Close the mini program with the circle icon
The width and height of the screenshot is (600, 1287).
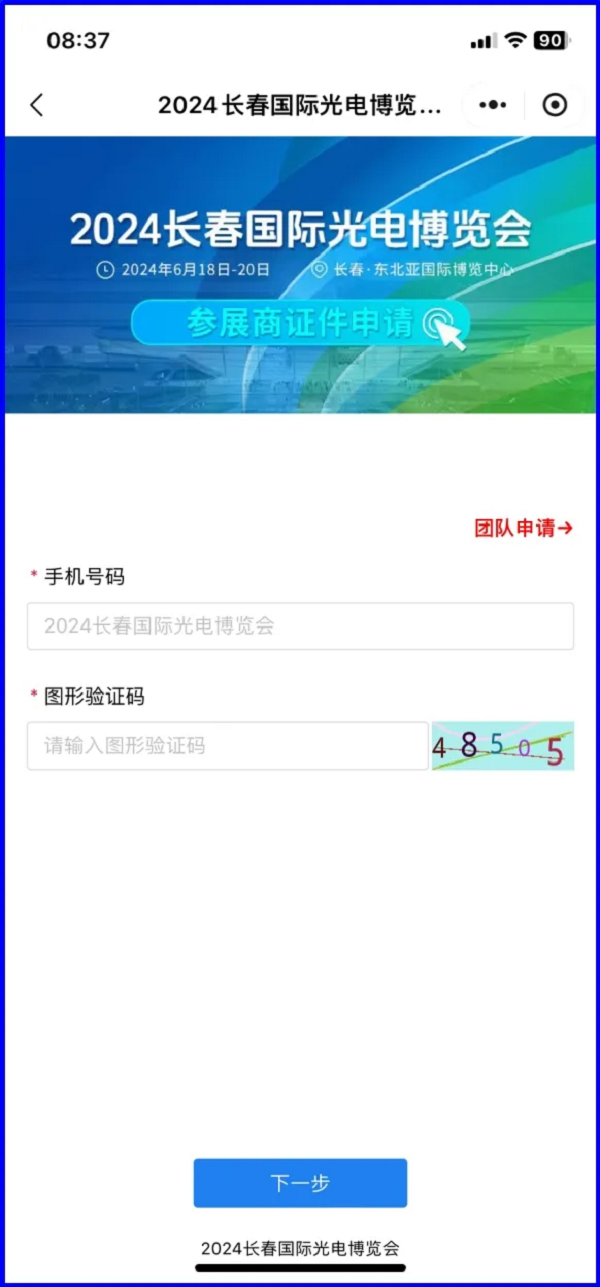coord(554,105)
